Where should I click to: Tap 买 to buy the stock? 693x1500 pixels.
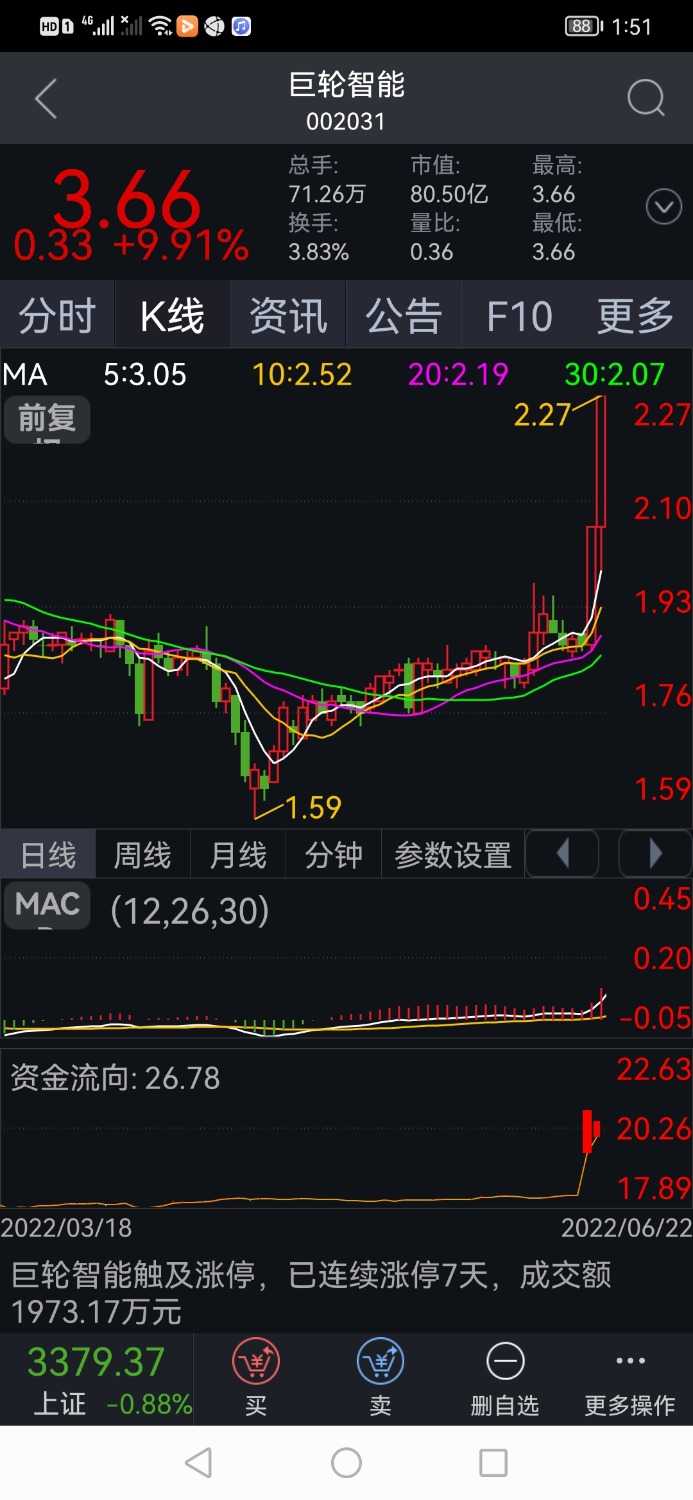click(256, 1379)
